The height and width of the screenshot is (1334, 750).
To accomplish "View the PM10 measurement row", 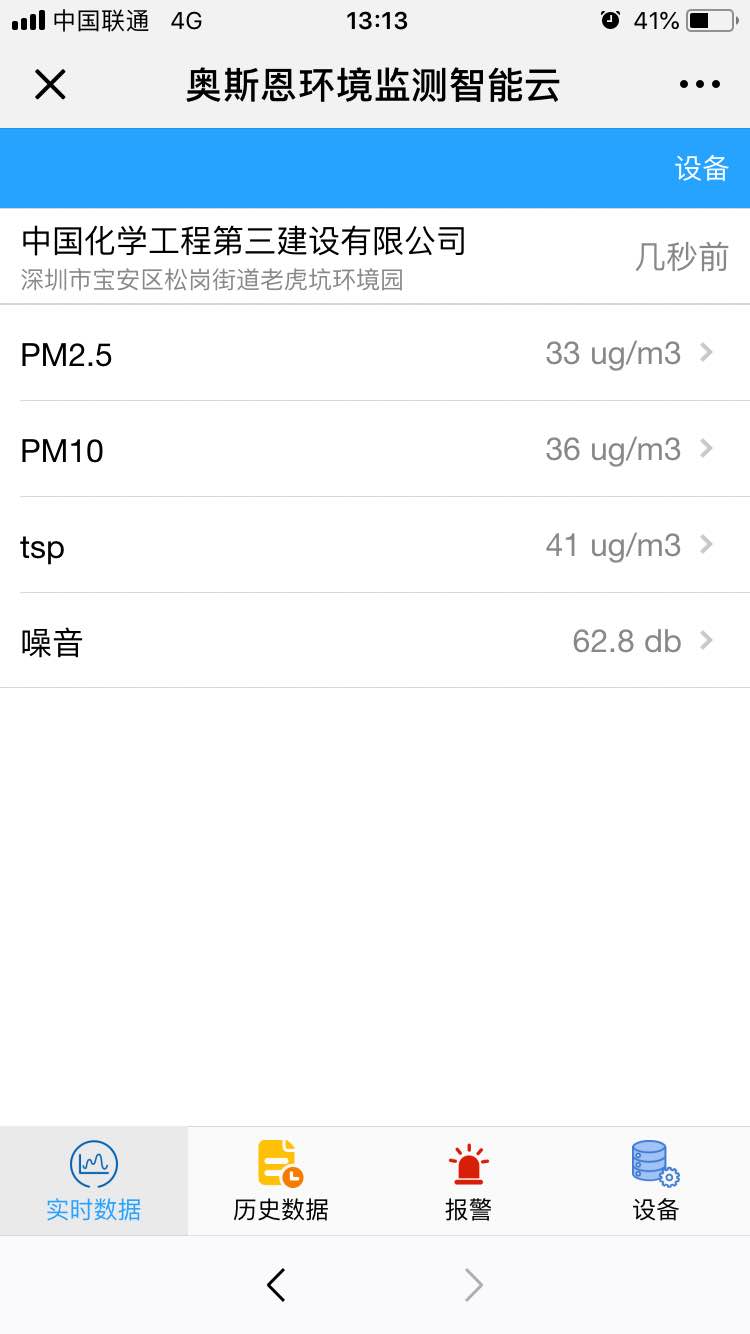I will [375, 449].
